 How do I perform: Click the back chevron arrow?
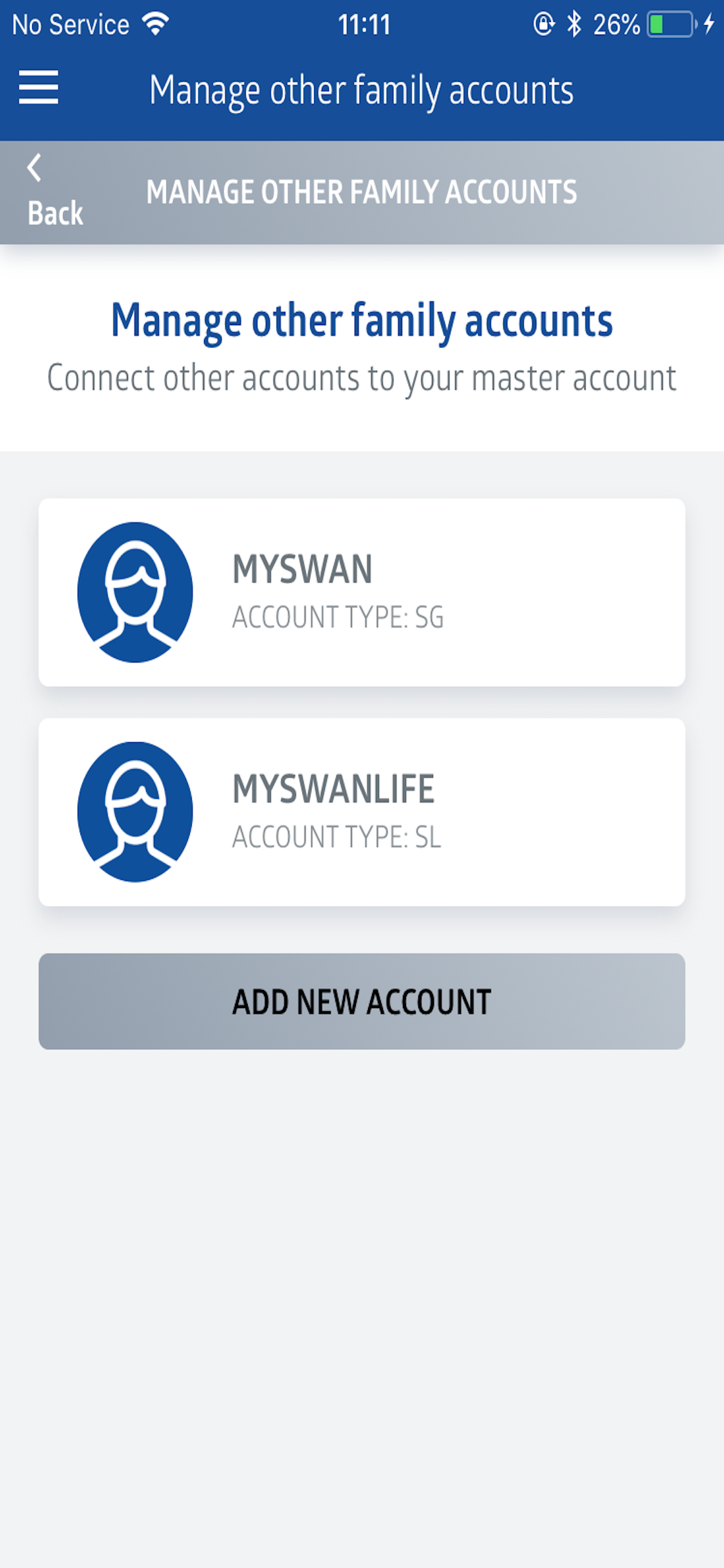(x=33, y=168)
